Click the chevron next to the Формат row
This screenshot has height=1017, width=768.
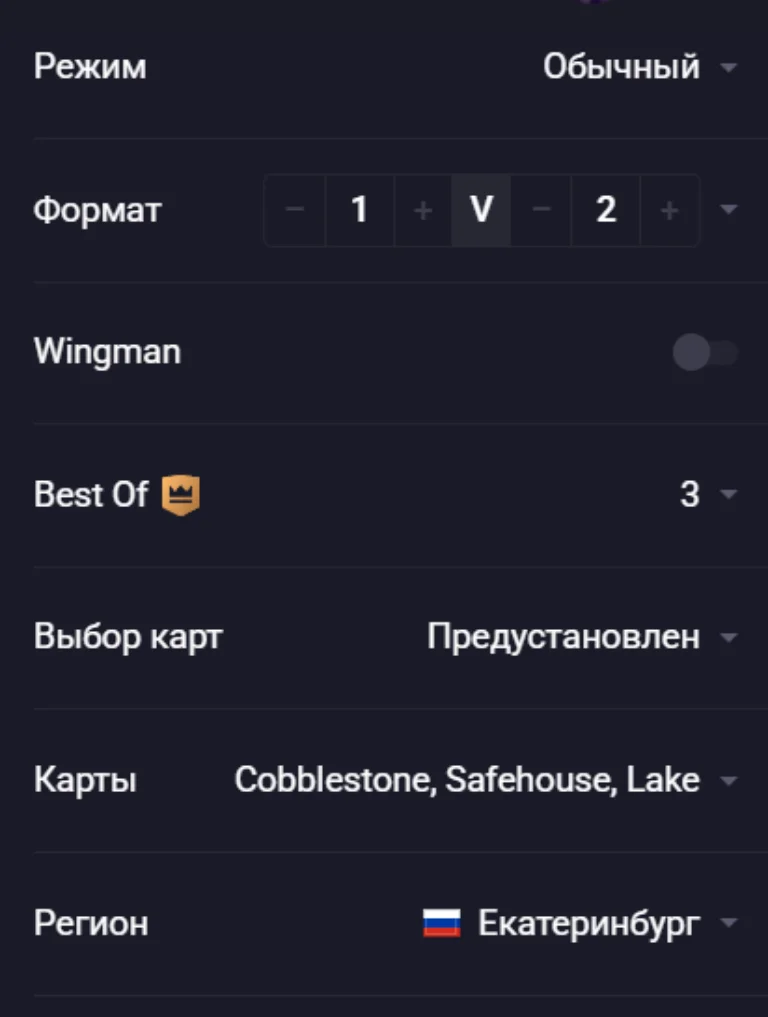(729, 210)
